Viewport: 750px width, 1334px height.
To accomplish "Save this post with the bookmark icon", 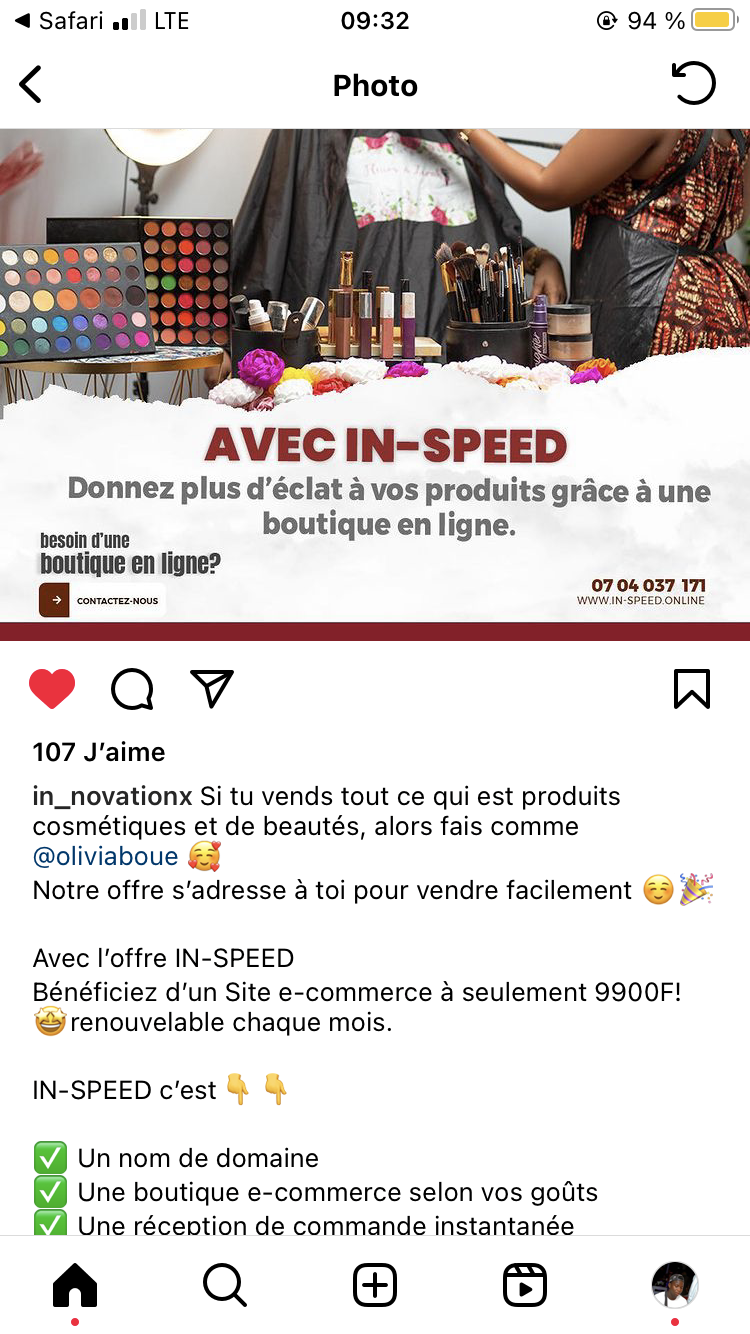I will (x=692, y=689).
